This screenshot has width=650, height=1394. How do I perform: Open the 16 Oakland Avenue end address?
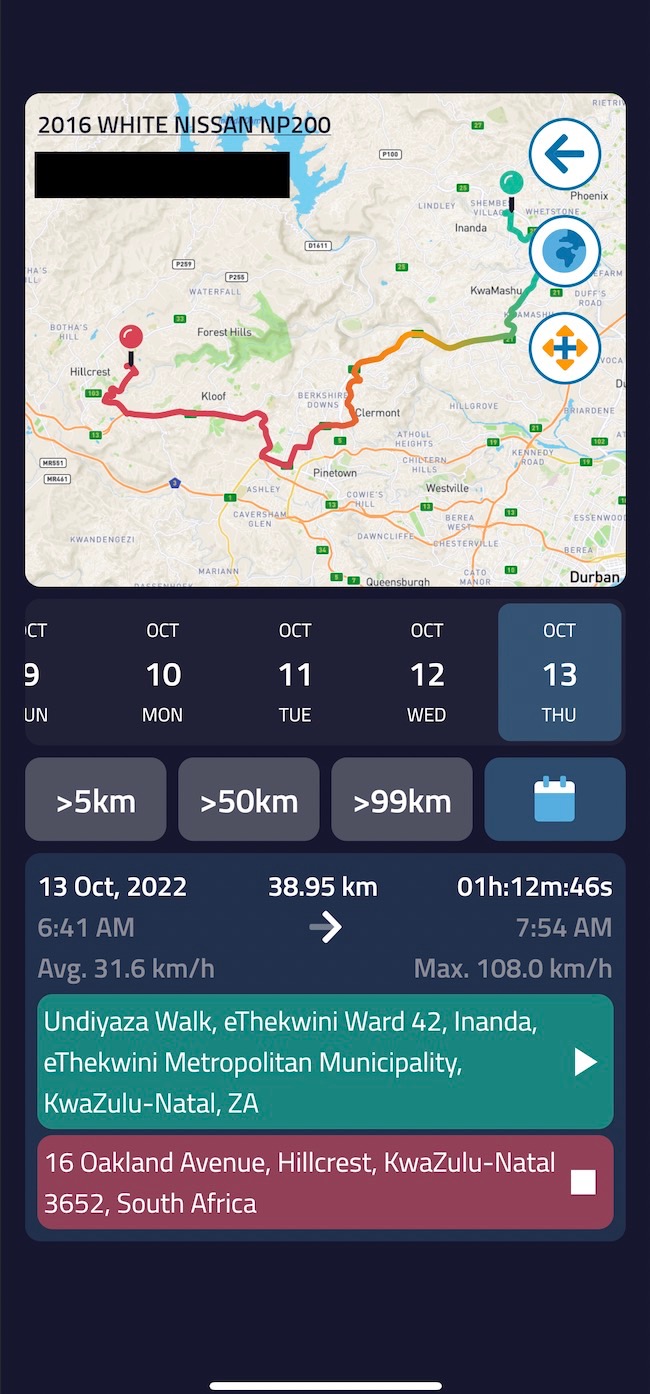(325, 1182)
